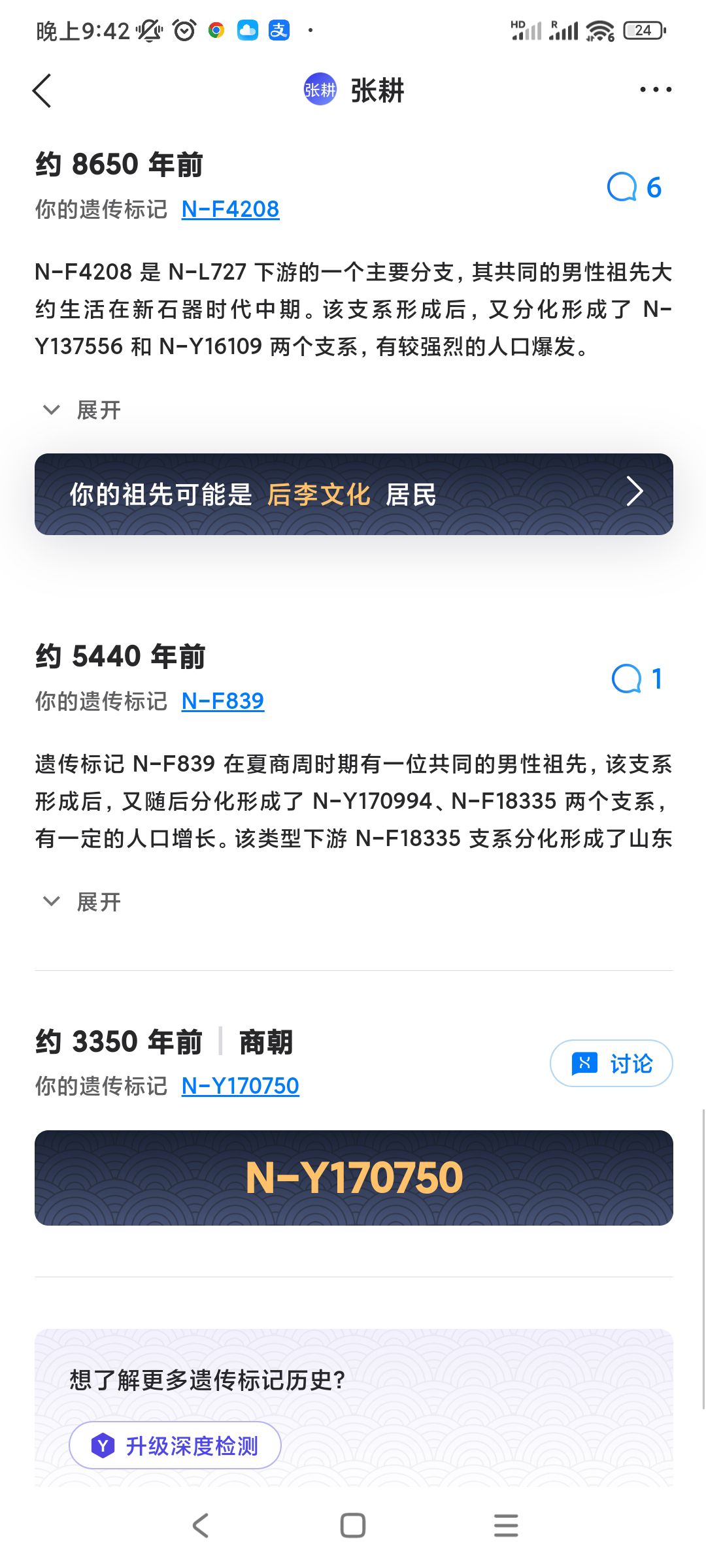
Task: View the 1 comment on N-F839
Action: coord(637,679)
